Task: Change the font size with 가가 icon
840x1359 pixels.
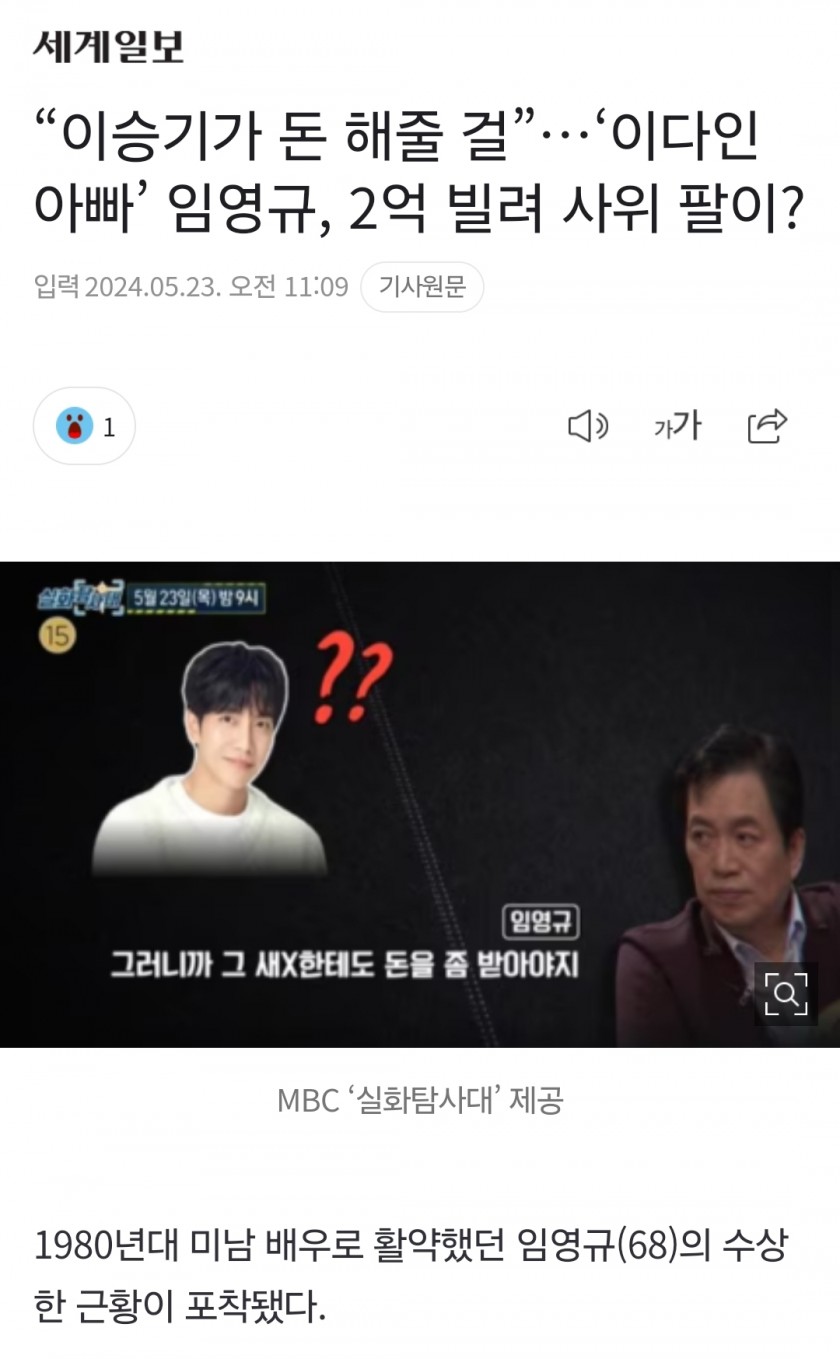Action: (677, 427)
